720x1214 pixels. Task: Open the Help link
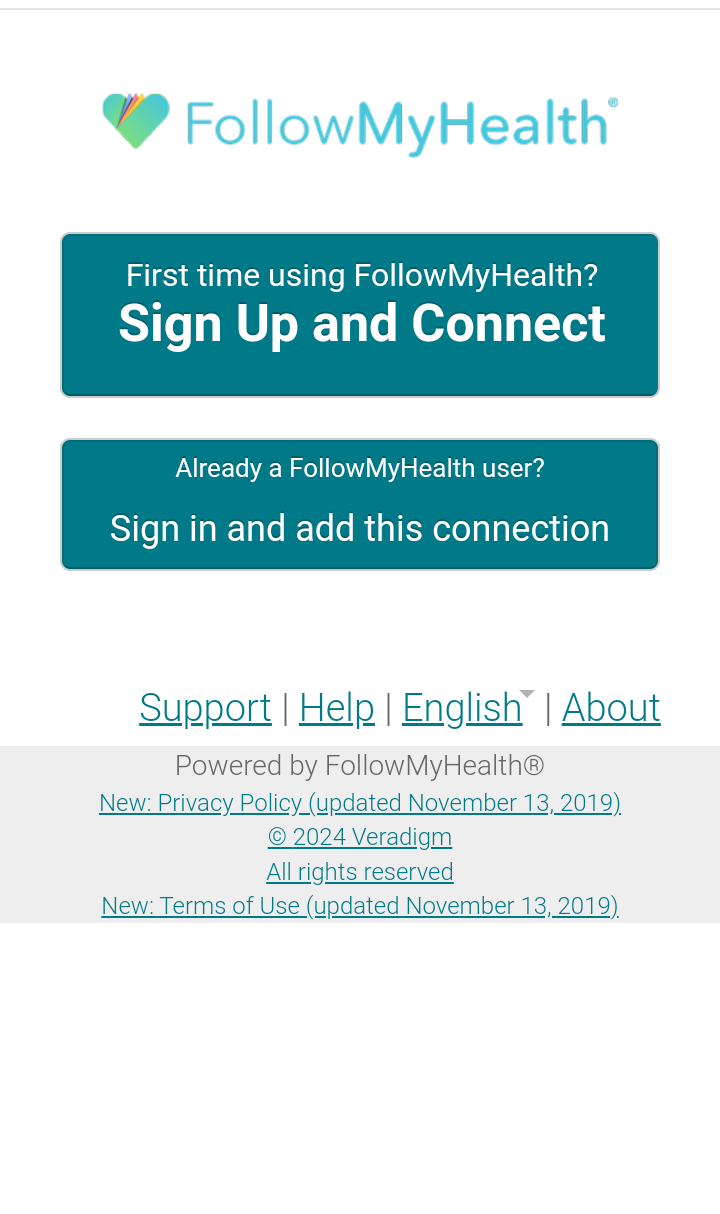click(x=336, y=708)
